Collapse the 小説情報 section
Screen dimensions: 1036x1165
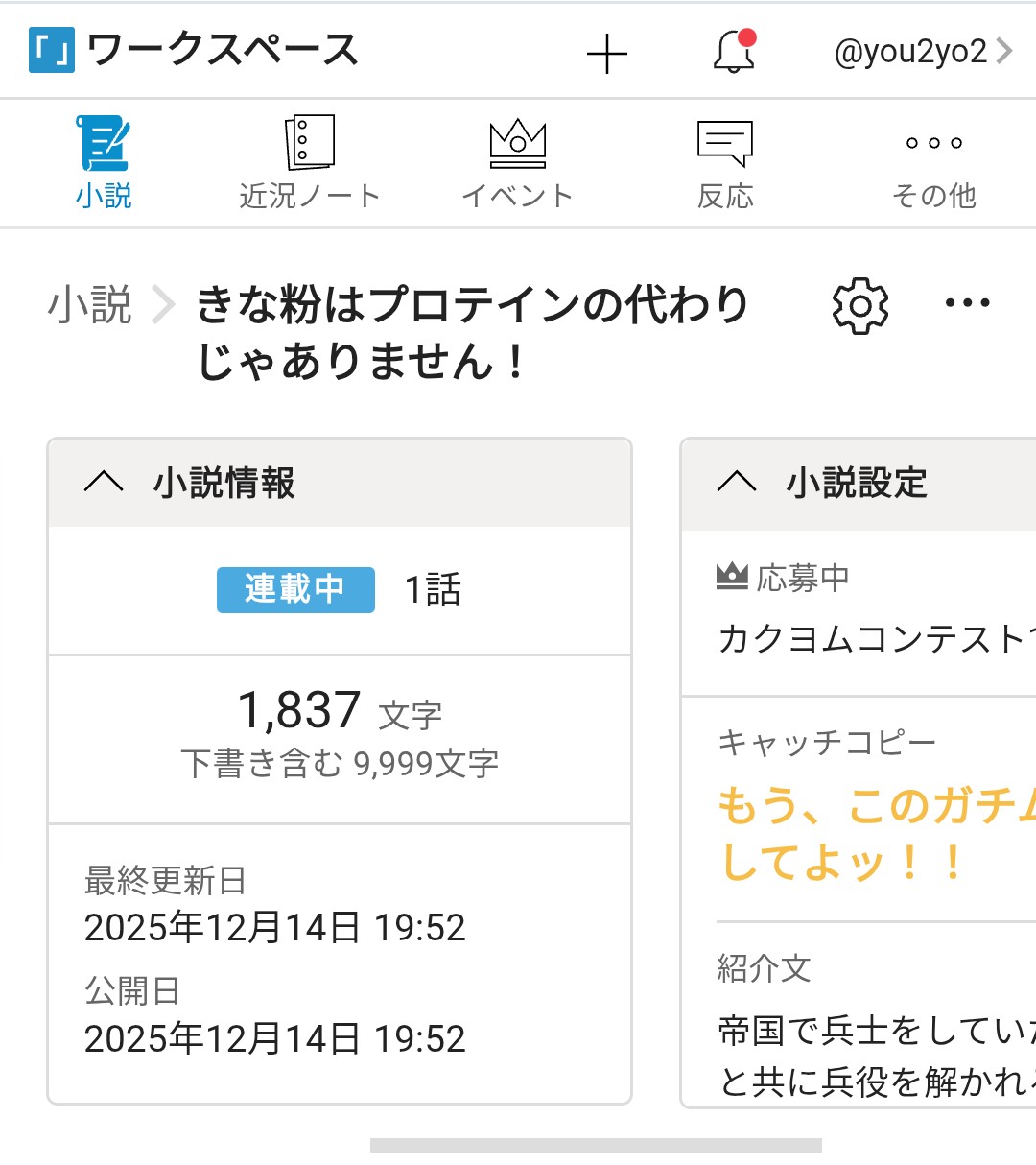104,483
